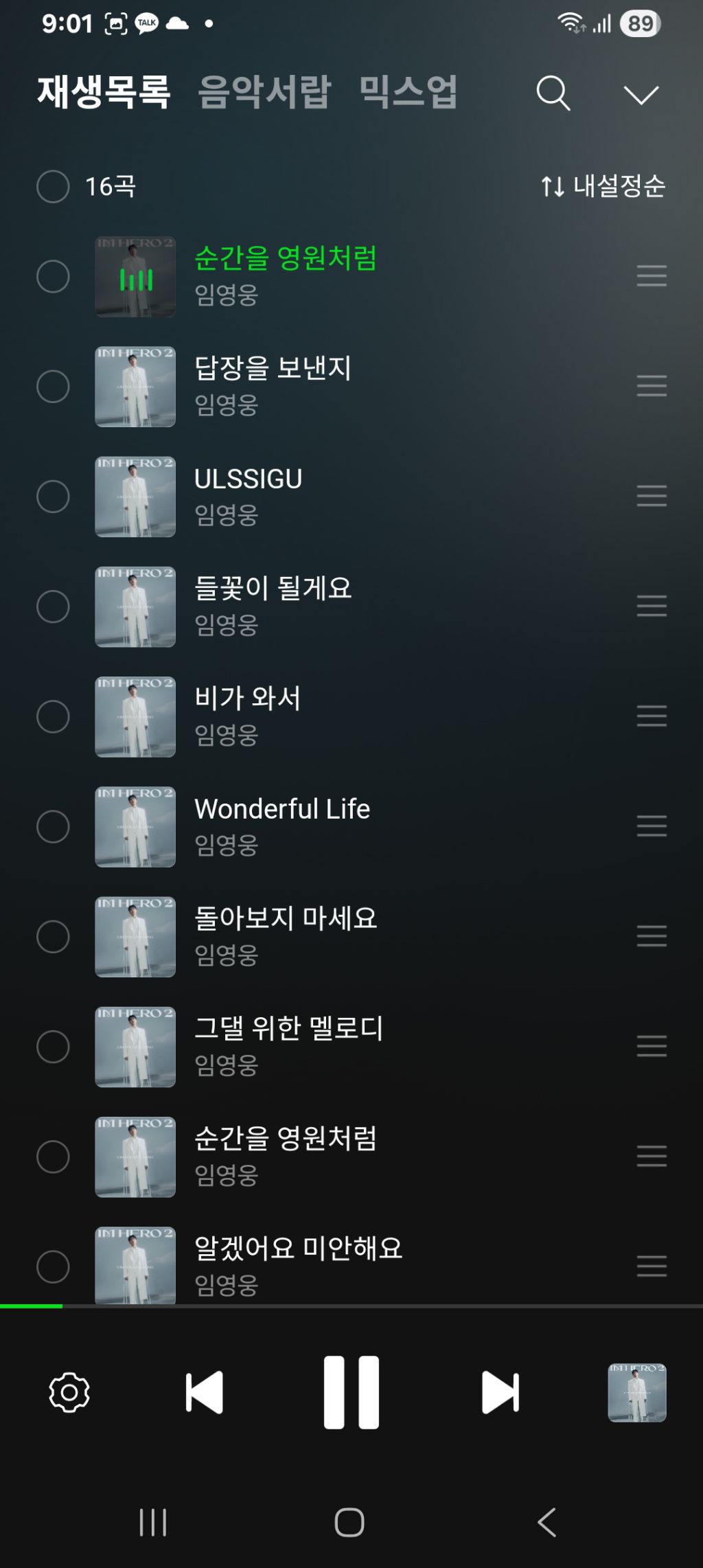Tap the reorder handle for 돌아보지 마세요
The width and height of the screenshot is (703, 1568).
coord(652,936)
